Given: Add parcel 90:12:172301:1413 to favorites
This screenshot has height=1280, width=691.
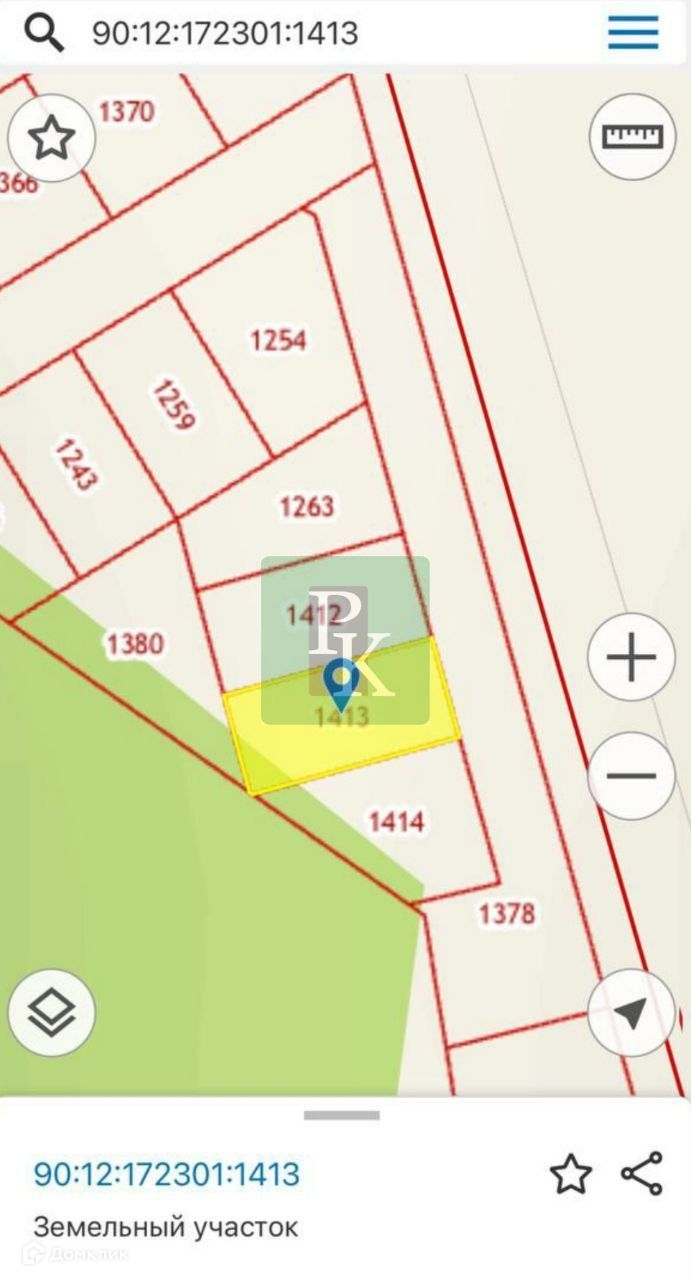Looking at the screenshot, I should pyautogui.click(x=571, y=1174).
